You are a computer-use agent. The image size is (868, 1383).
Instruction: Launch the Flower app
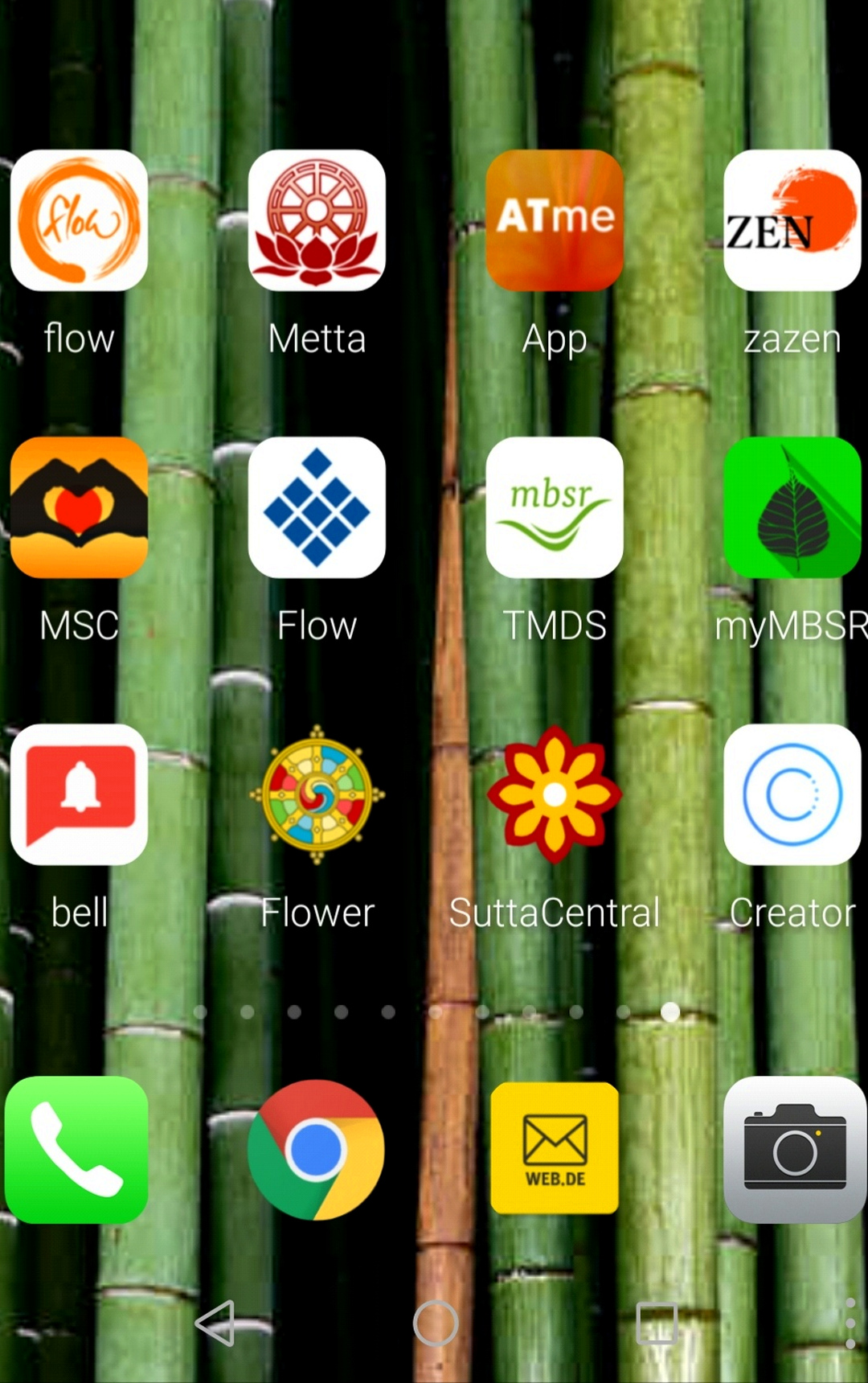coord(317,794)
